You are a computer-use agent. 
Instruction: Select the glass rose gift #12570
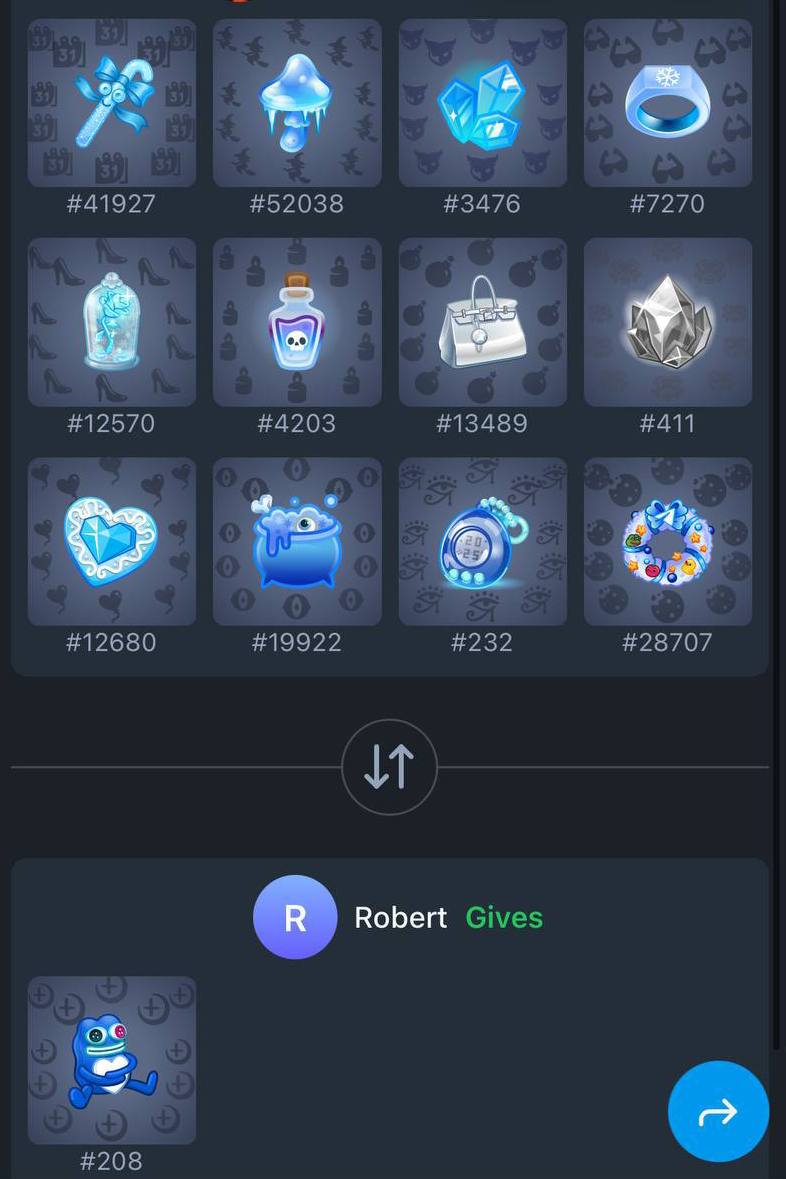[x=111, y=322]
